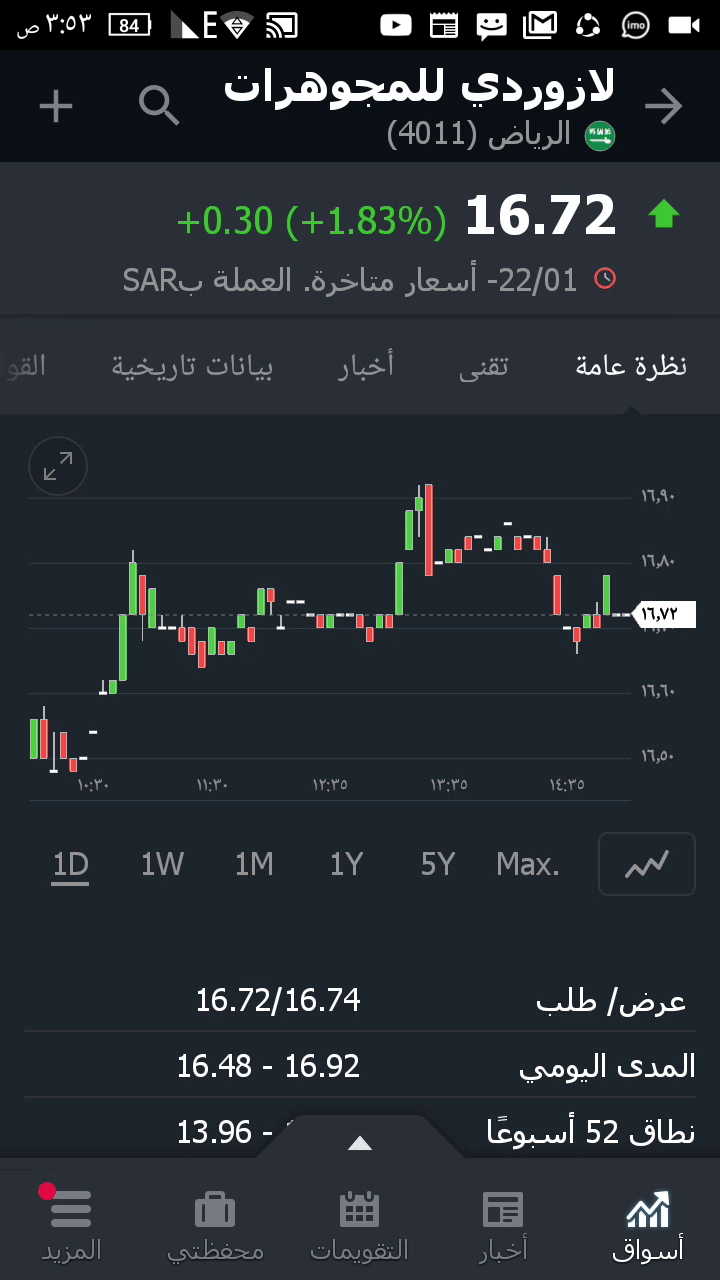Expand the bottom panel with the up arrow
Screen dimensions: 720x1280
360,1143
